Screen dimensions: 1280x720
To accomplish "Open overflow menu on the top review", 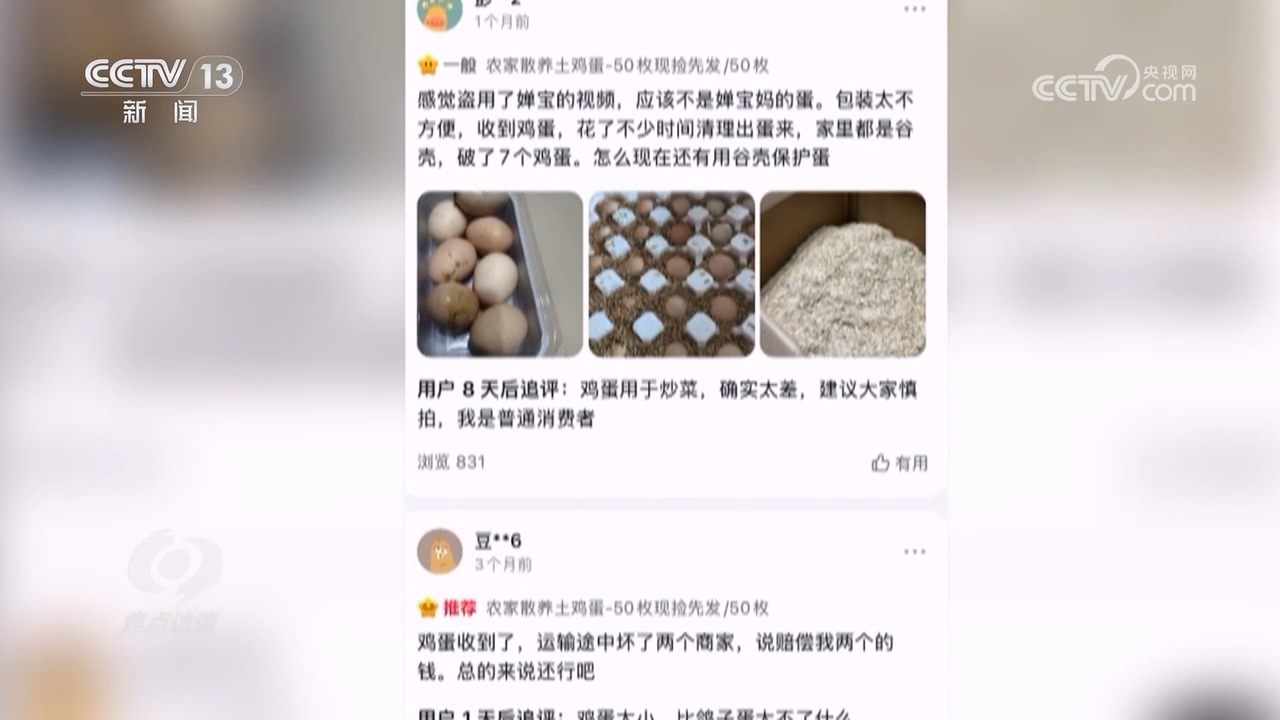I will click(x=914, y=9).
